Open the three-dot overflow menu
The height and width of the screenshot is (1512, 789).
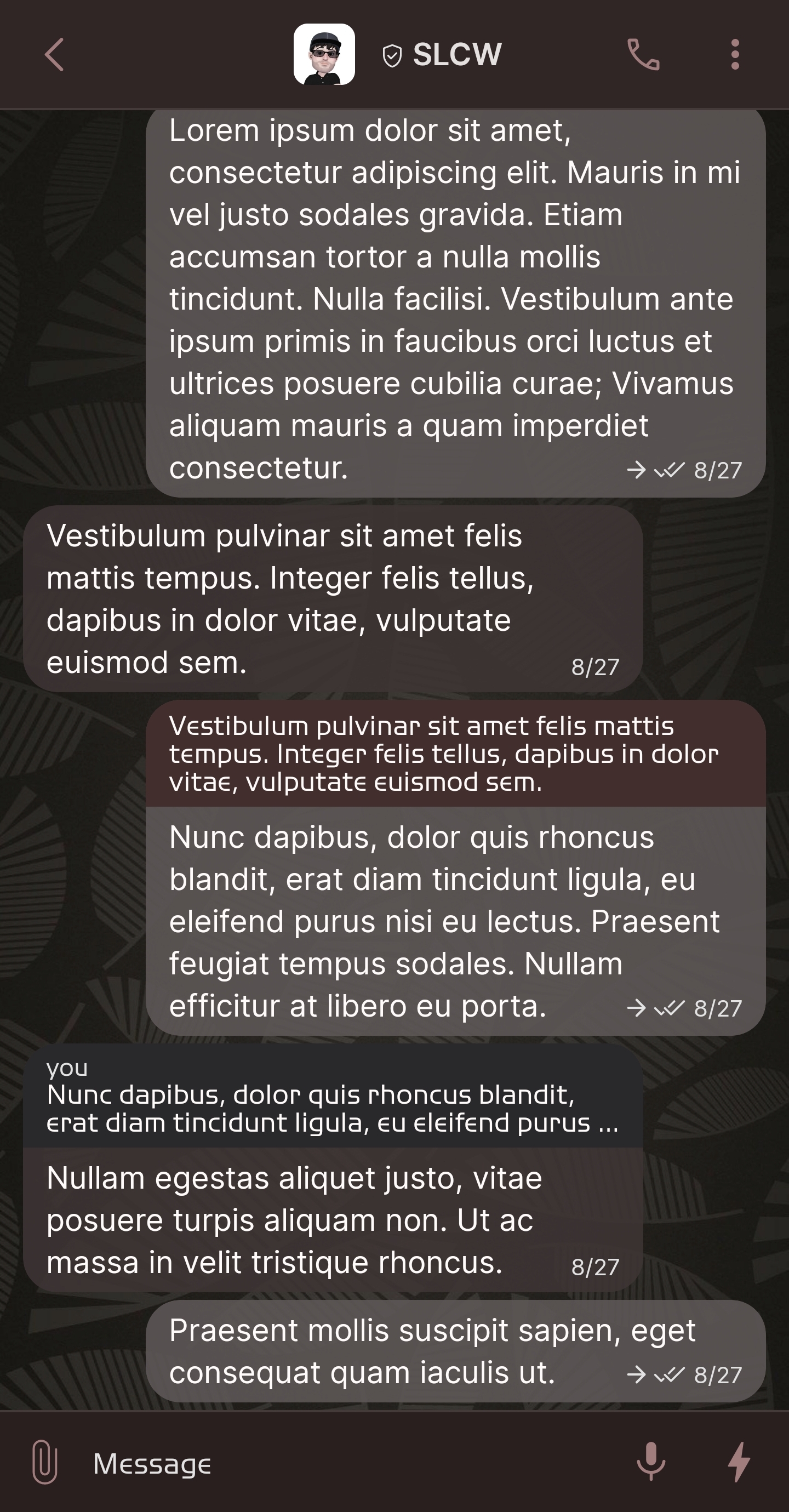click(x=734, y=55)
